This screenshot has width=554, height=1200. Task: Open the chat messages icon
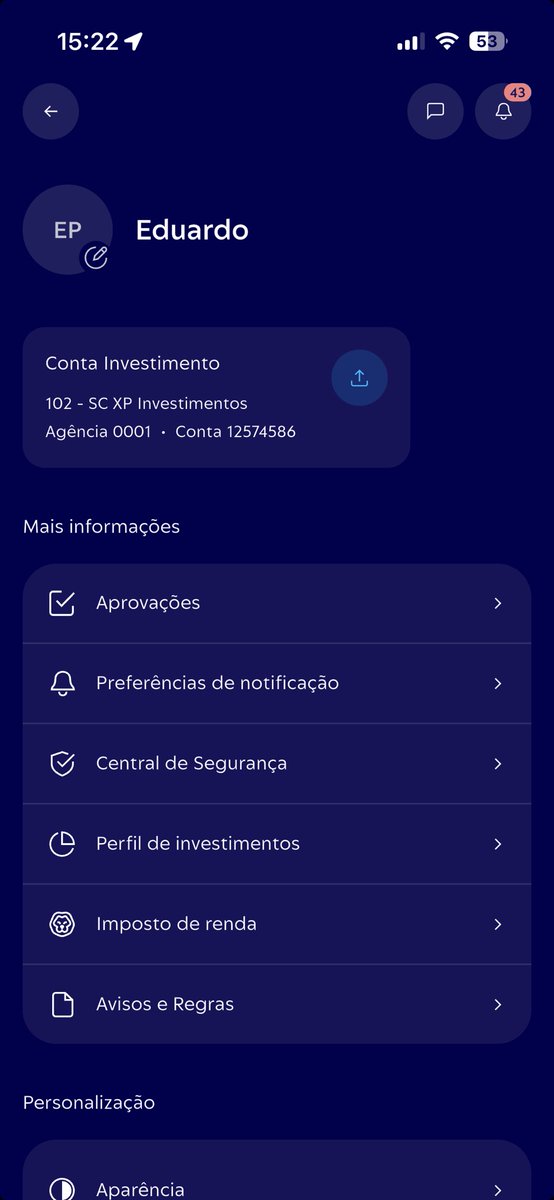coord(435,111)
